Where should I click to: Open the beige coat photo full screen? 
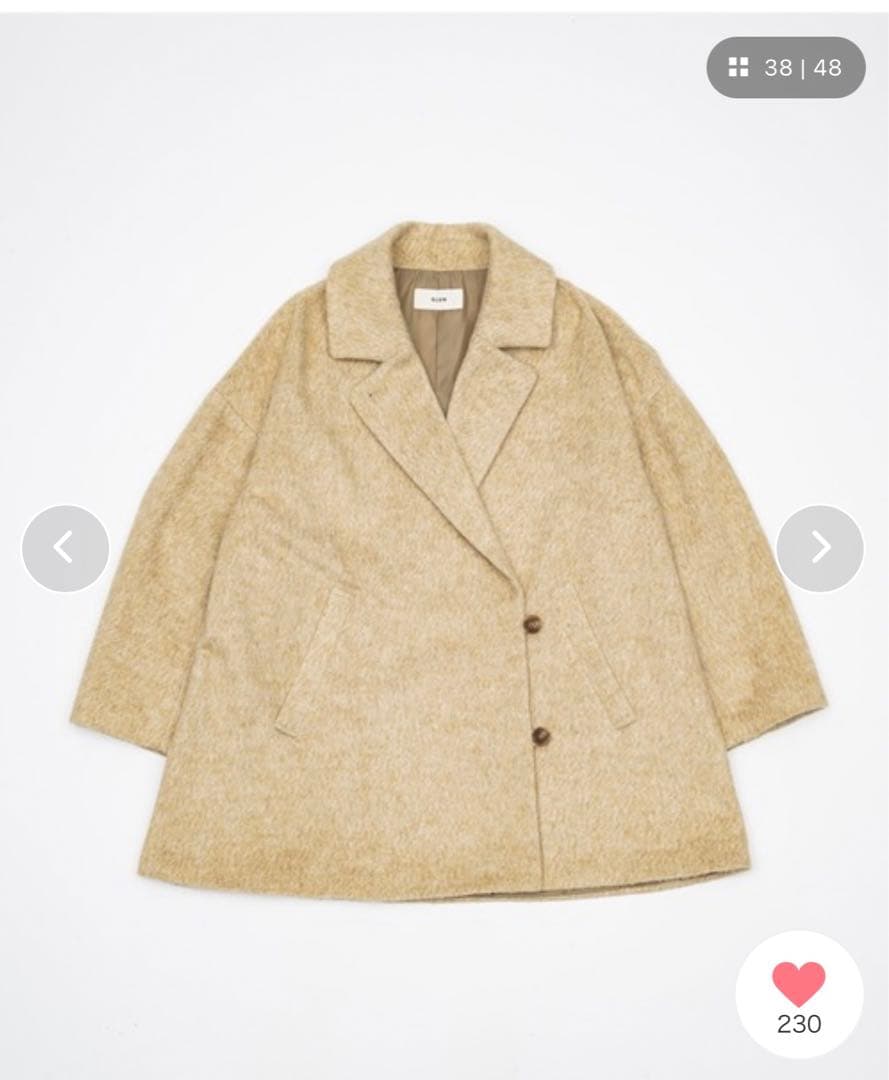[445, 560]
